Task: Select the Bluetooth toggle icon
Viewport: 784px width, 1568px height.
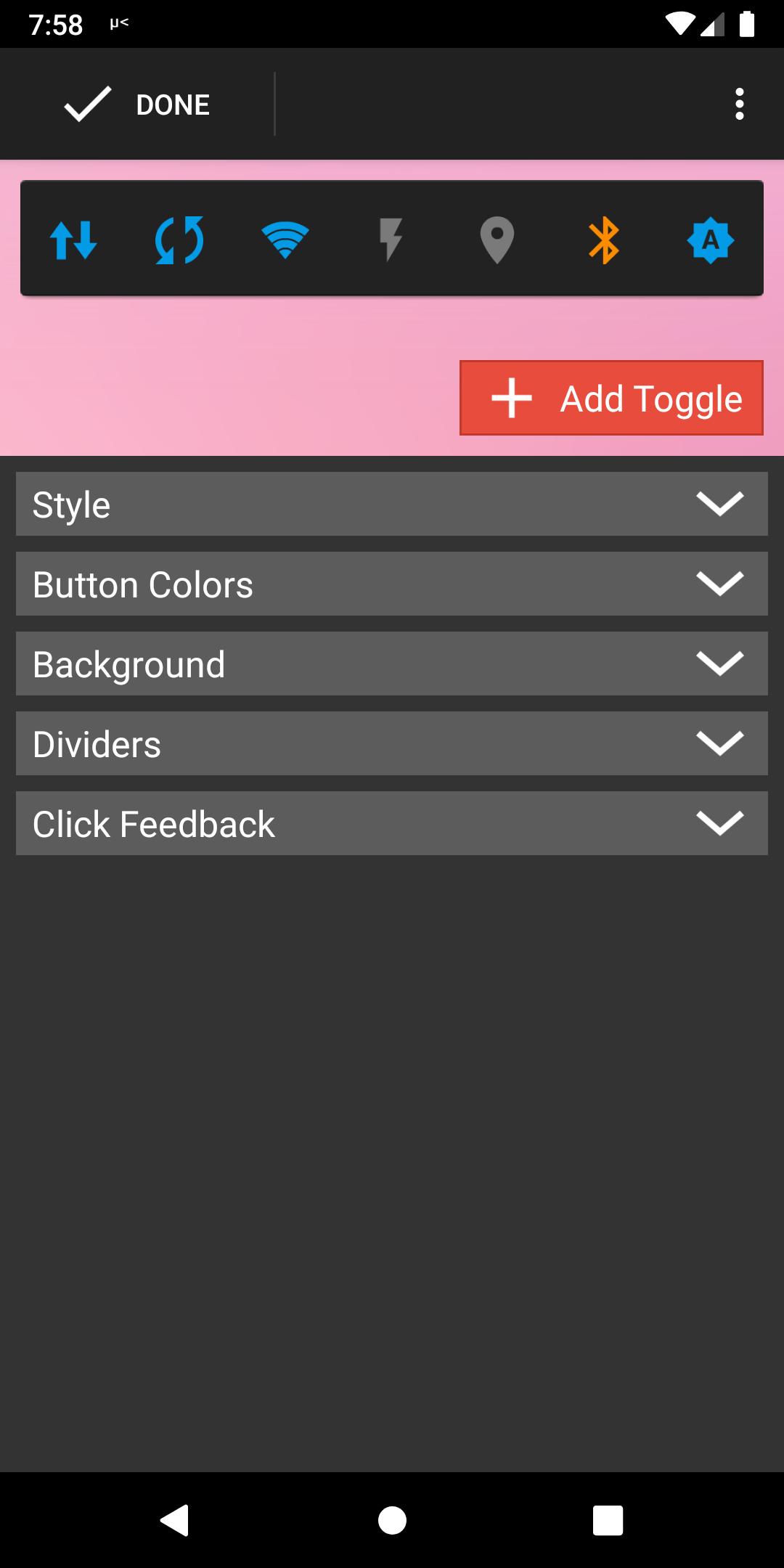Action: (x=604, y=240)
